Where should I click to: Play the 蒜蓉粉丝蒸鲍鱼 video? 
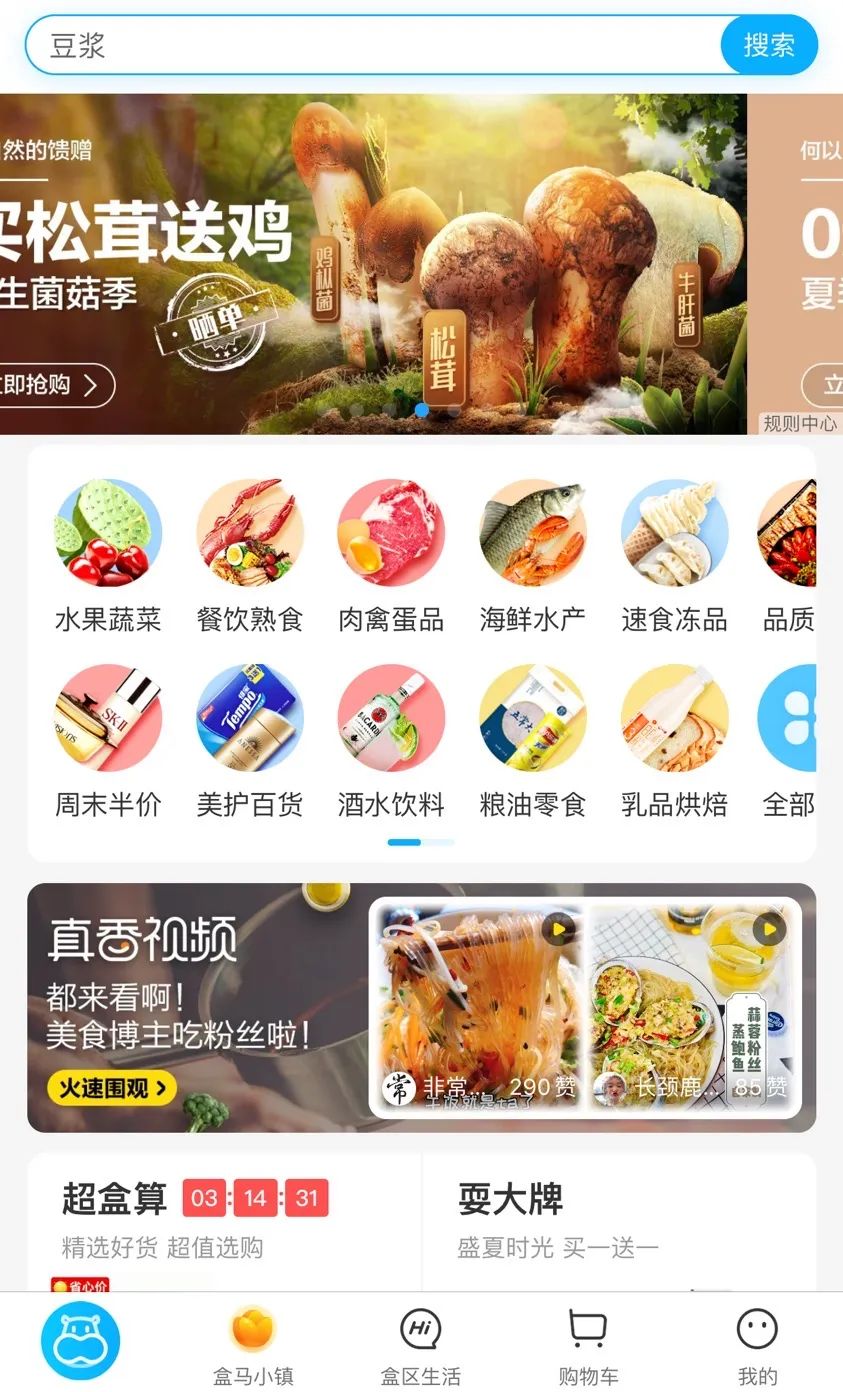[x=692, y=1006]
